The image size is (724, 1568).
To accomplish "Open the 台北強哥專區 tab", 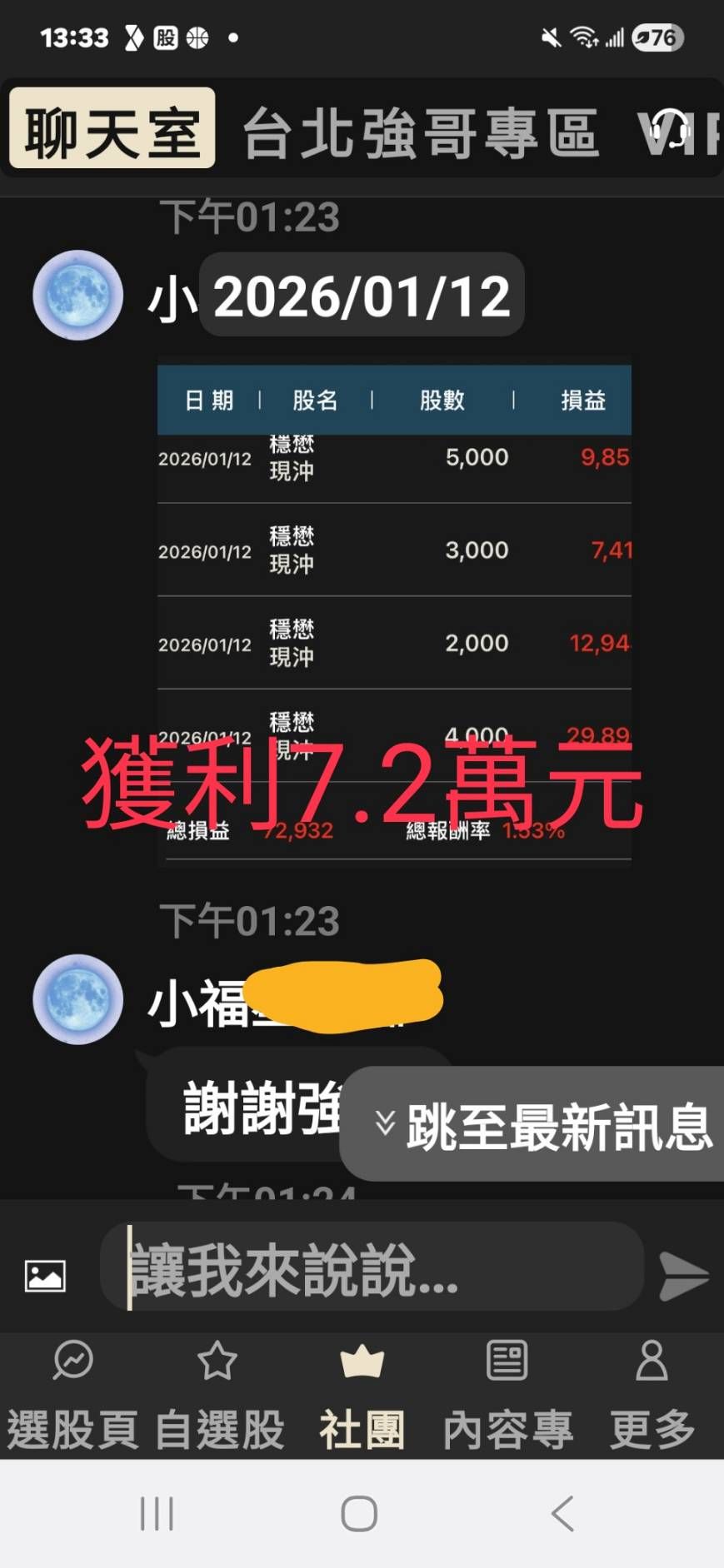I will (x=421, y=133).
